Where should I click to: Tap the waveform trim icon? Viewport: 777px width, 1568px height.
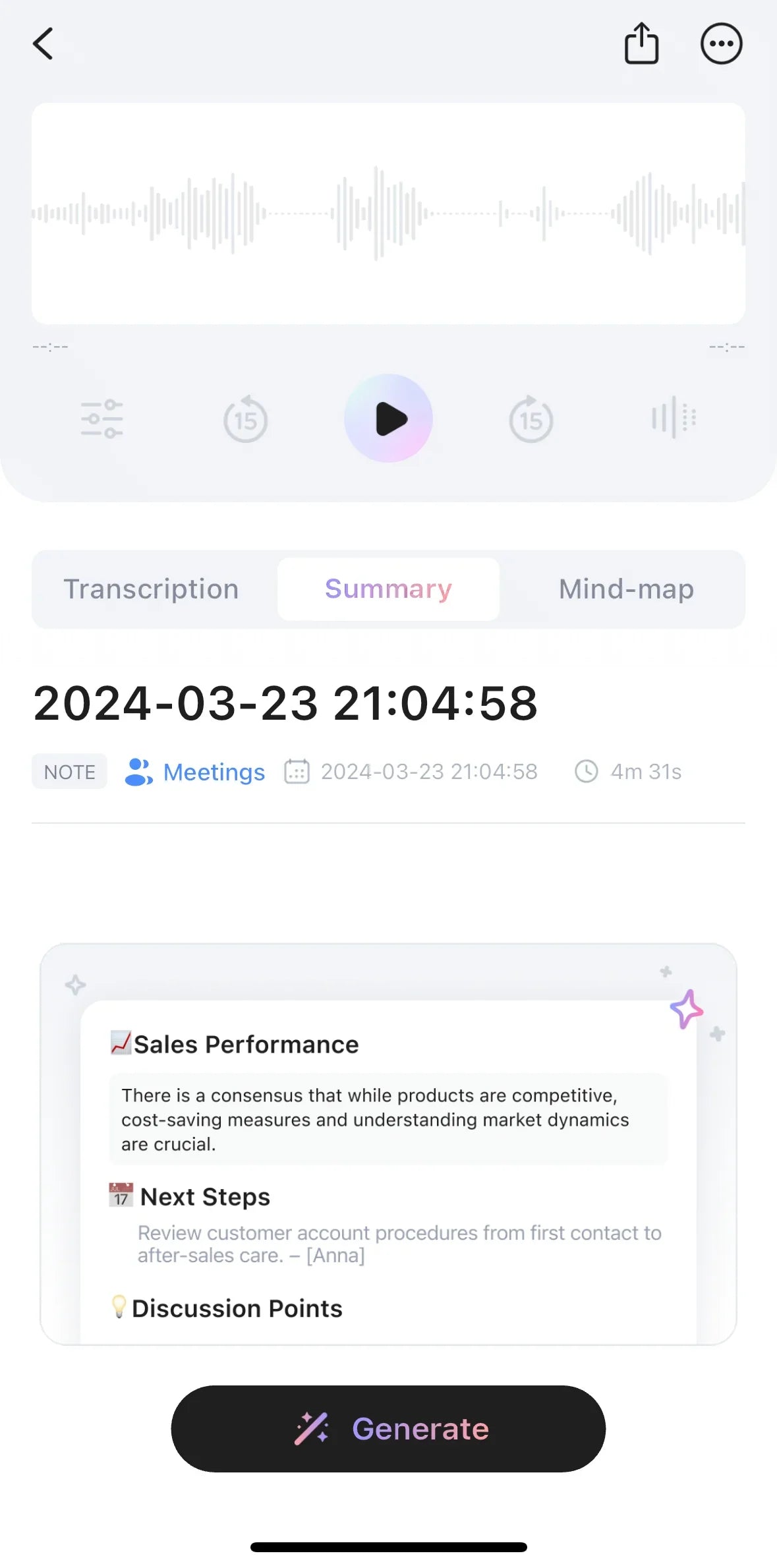pos(674,418)
